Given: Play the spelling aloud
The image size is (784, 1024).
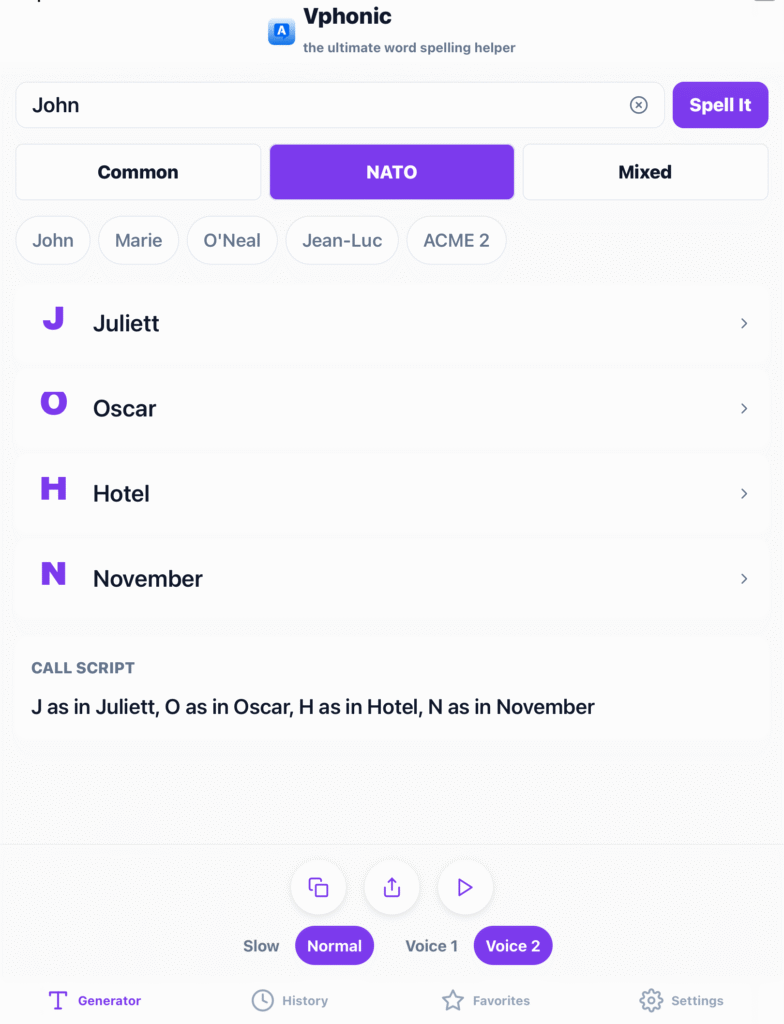Looking at the screenshot, I should coord(465,887).
